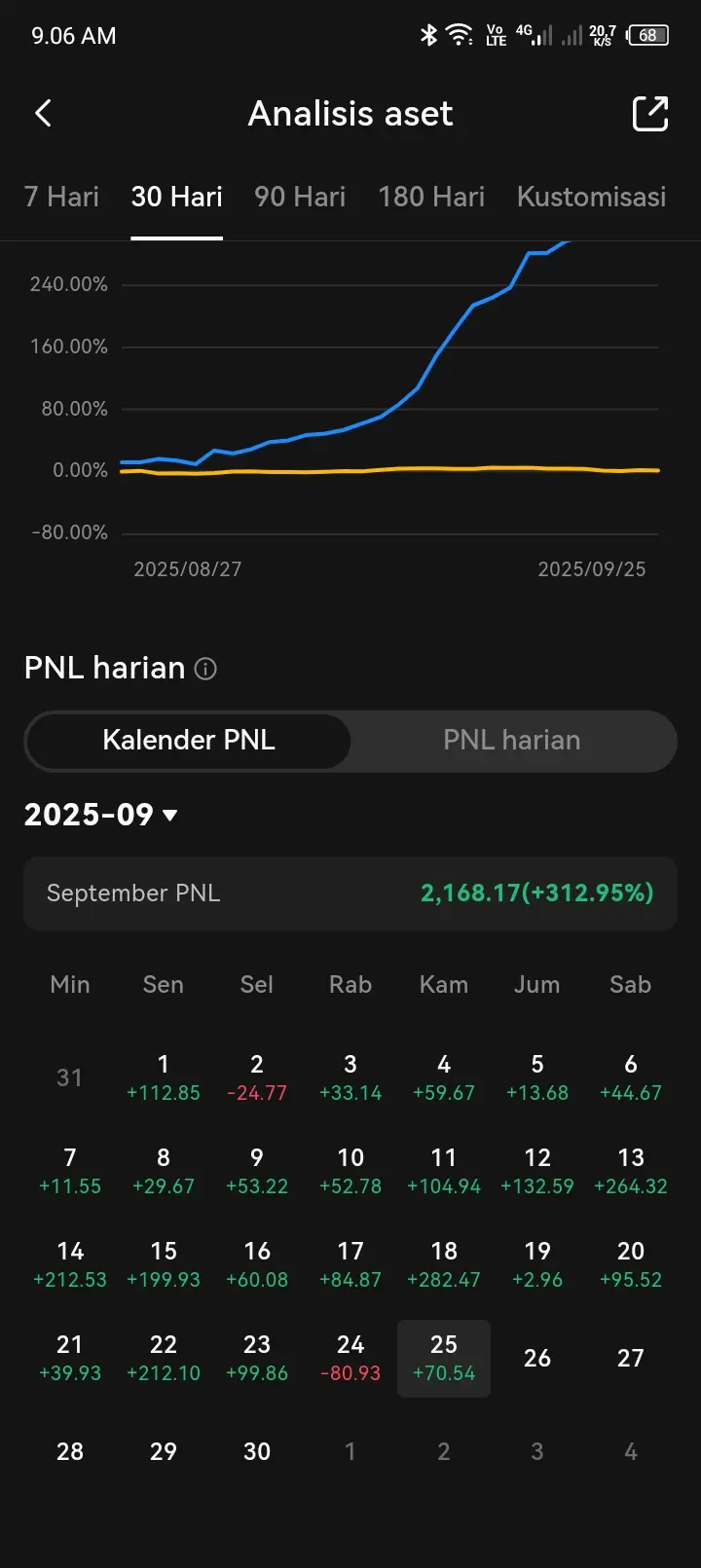Select September 25 in the calendar
Screen dimensions: 701x1568
(444, 1358)
